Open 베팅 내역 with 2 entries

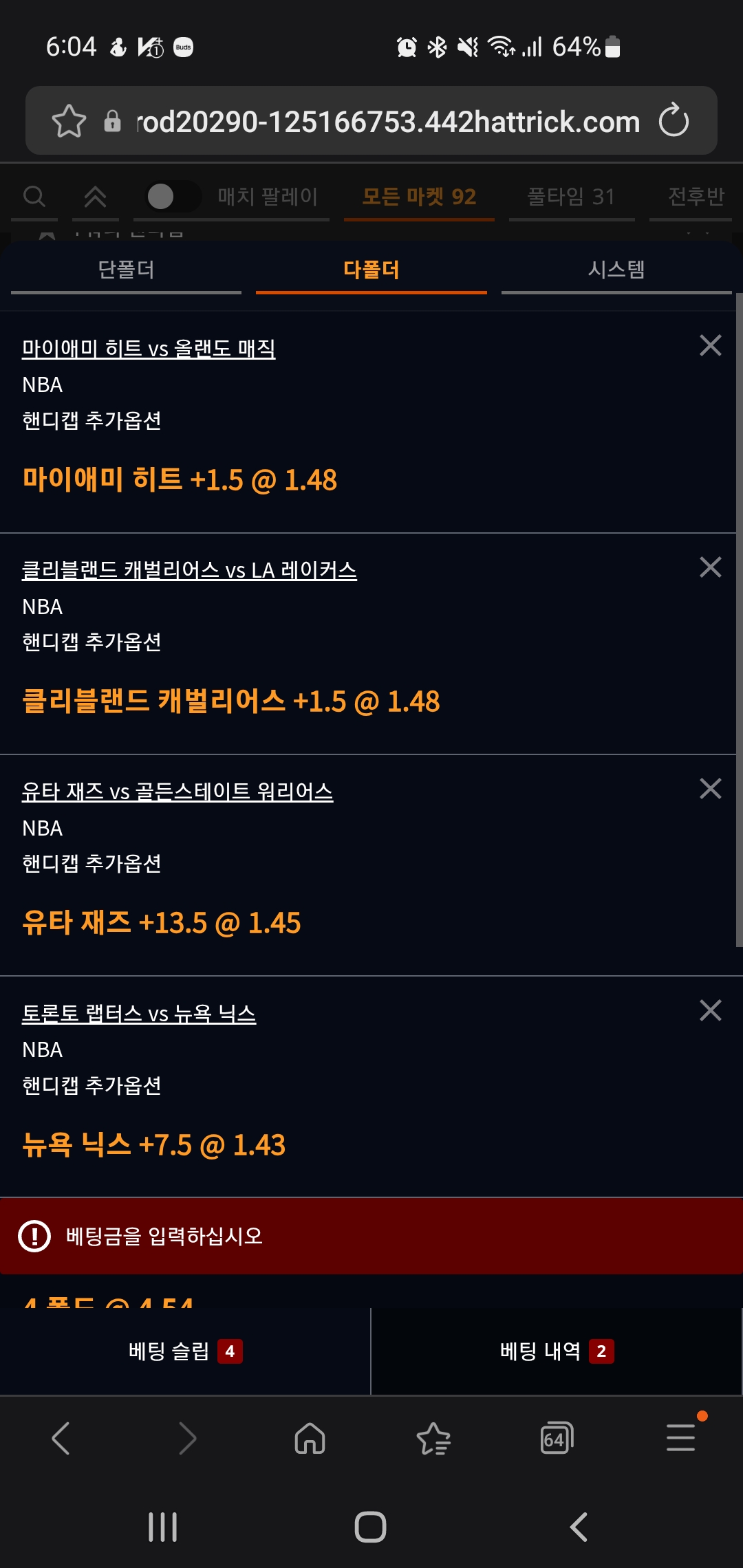556,1351
